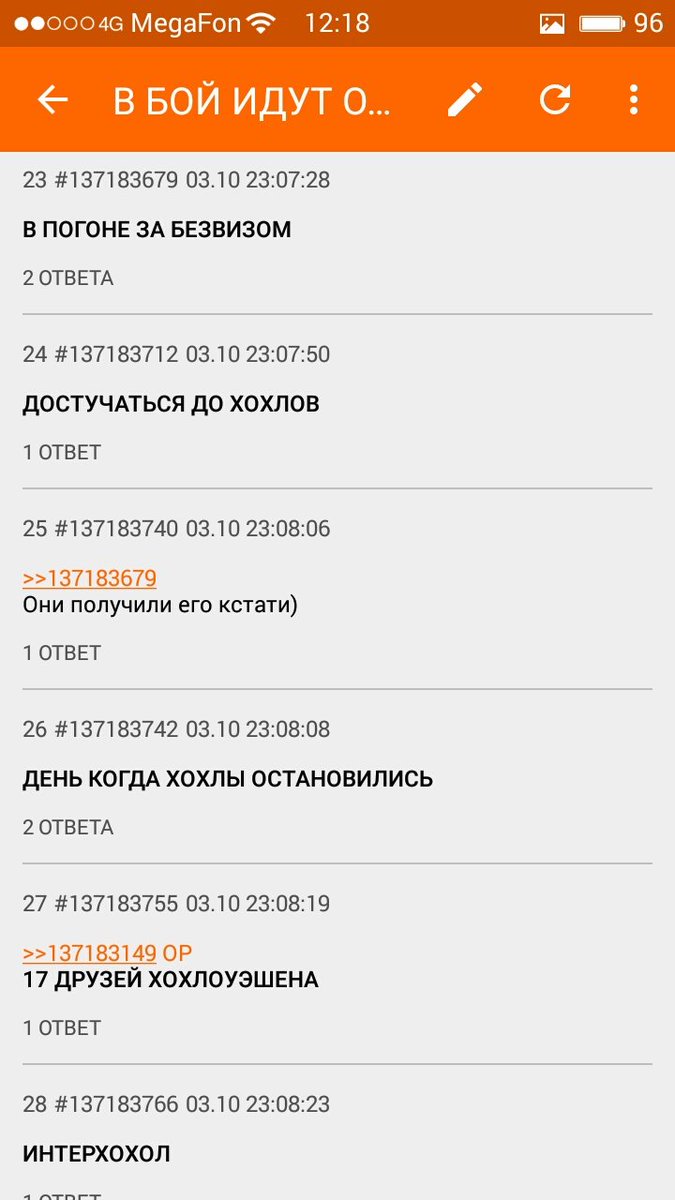This screenshot has height=1200, width=675.
Task: Open the quoted OP link >>137183149
Action: pos(89,953)
